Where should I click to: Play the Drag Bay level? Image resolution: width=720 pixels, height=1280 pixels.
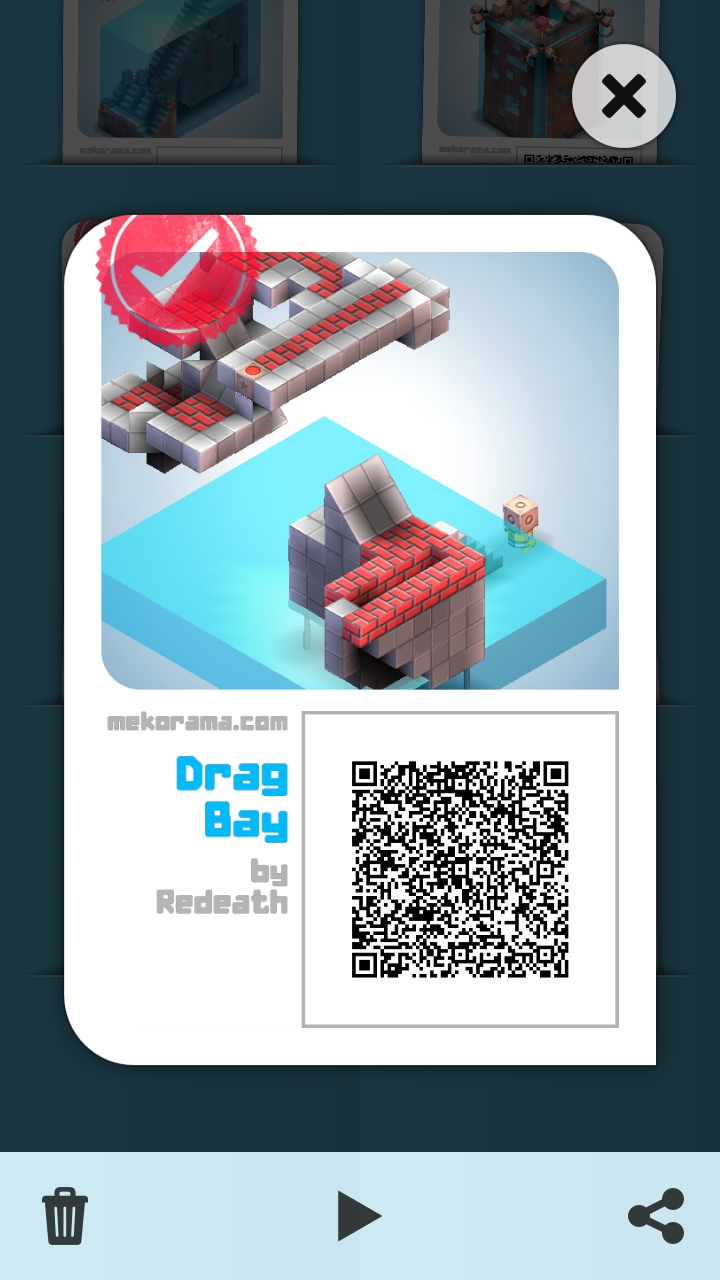point(359,1216)
